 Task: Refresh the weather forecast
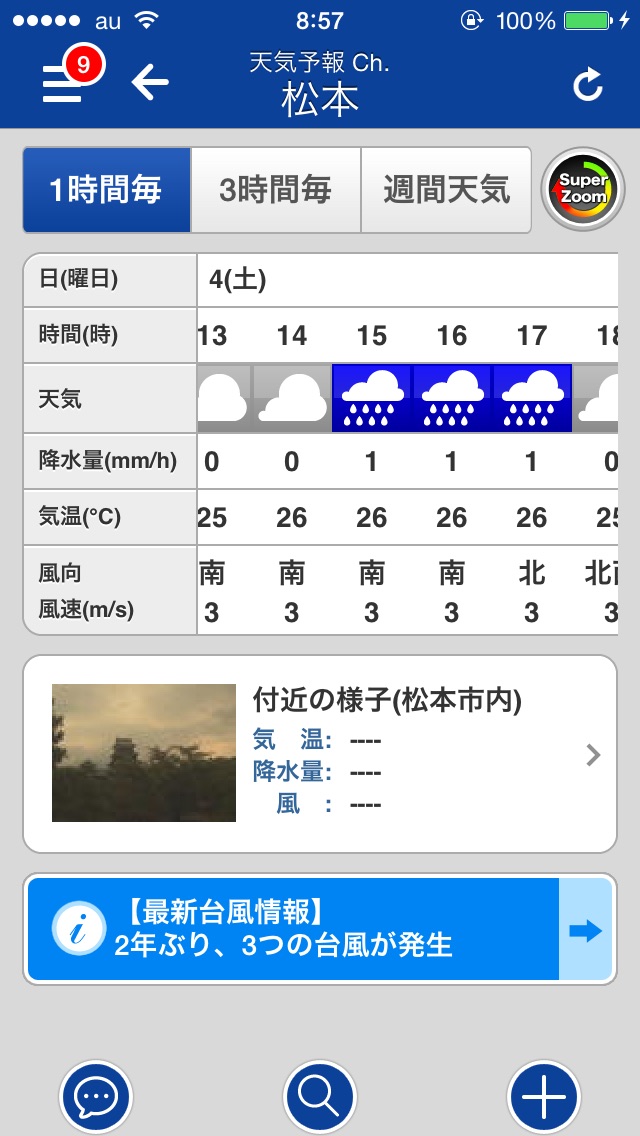pos(588,85)
